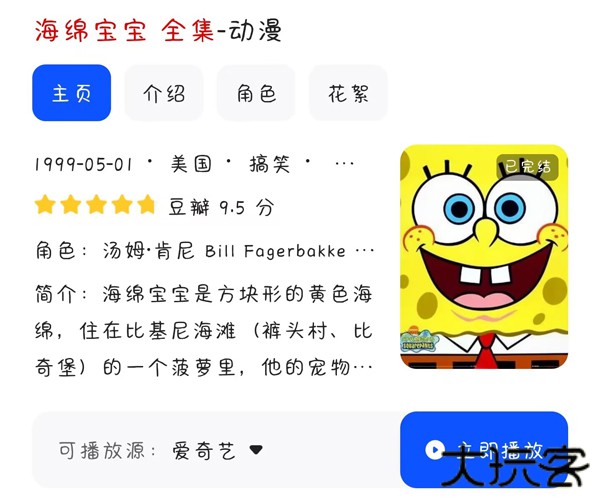The width and height of the screenshot is (600, 503).
Task: Open the 介绍 tab
Action: pyautogui.click(x=164, y=93)
